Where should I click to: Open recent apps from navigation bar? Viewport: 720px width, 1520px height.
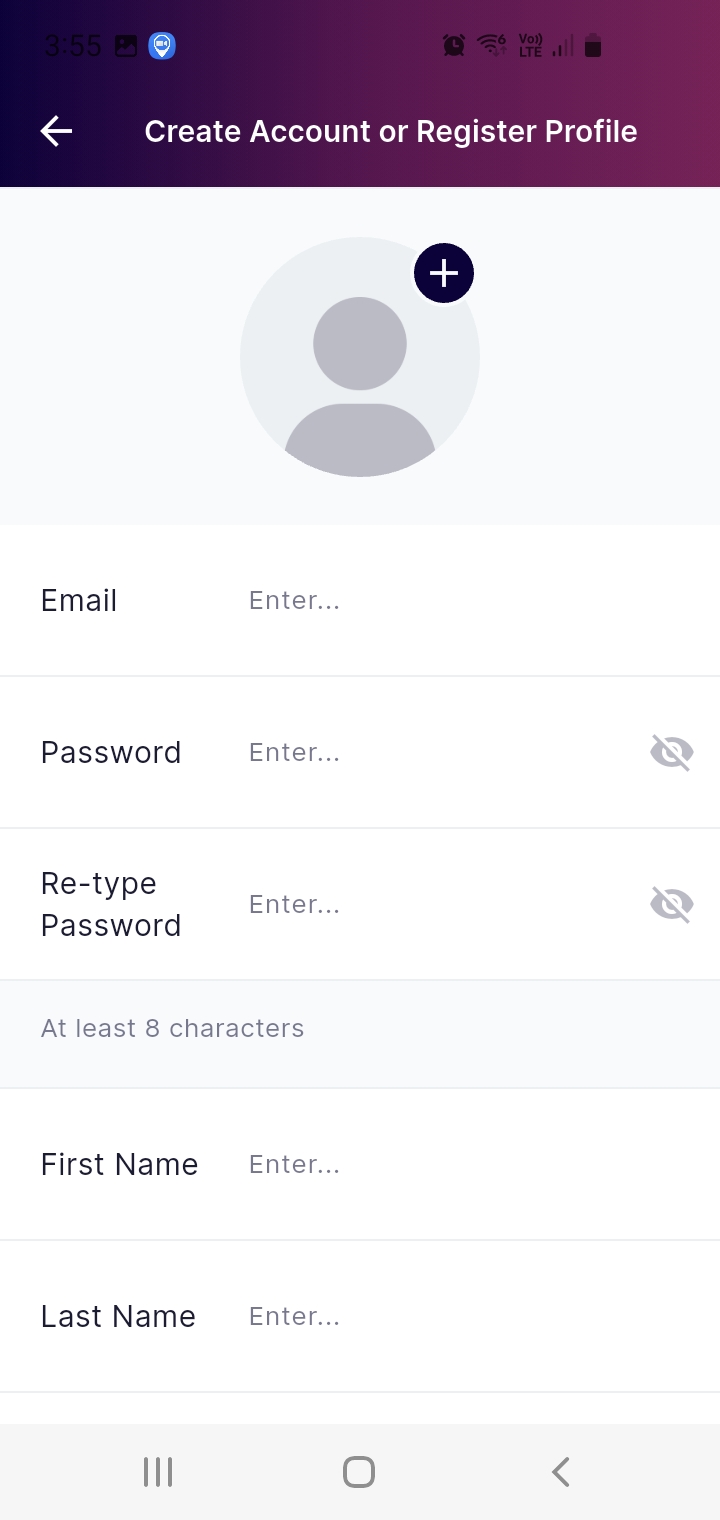point(158,1472)
